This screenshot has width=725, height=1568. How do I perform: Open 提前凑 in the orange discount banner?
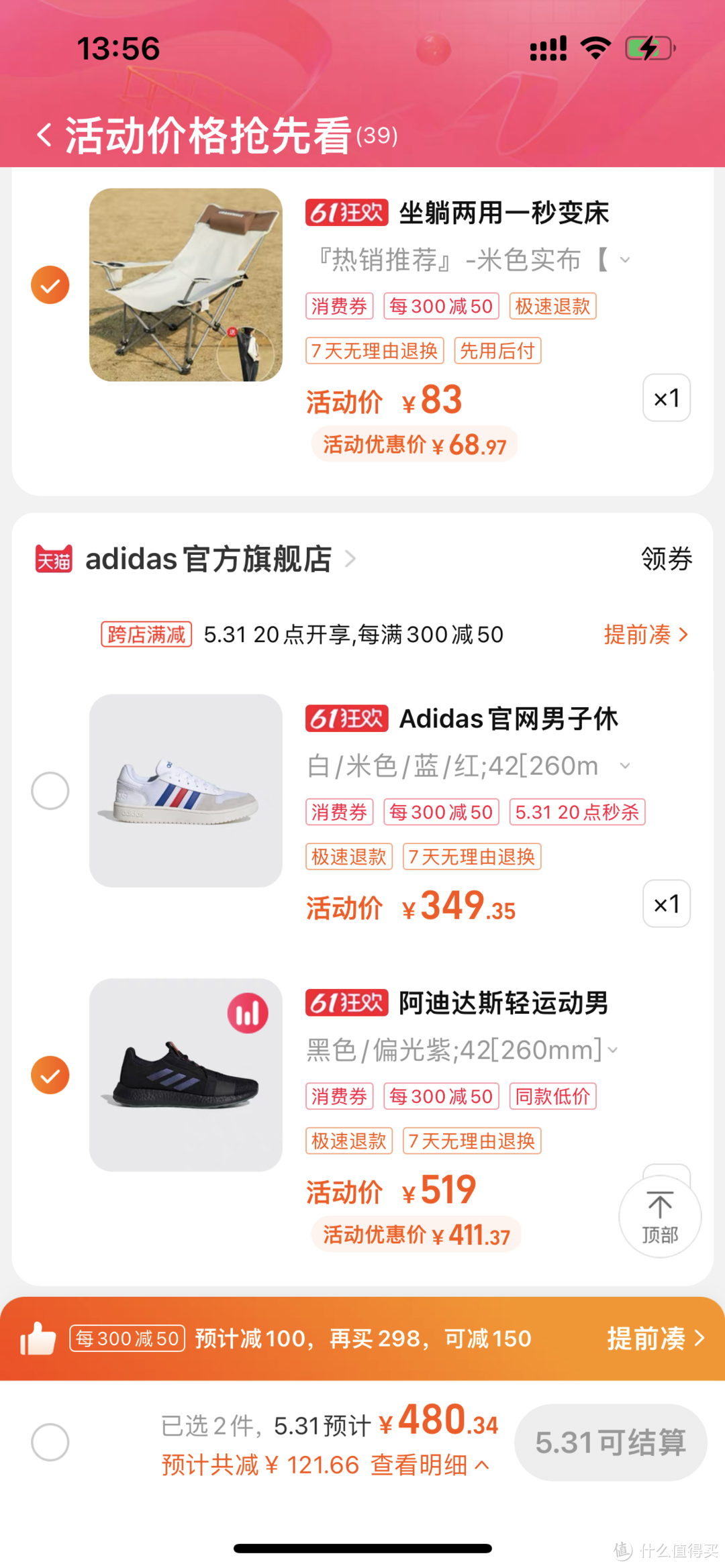click(656, 1339)
